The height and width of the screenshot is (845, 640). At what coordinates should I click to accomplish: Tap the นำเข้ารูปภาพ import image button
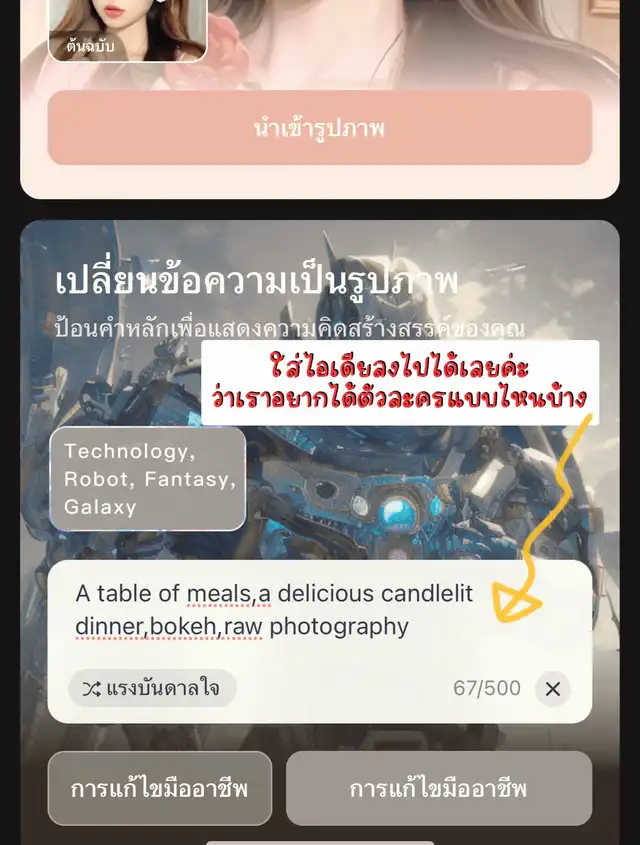[x=319, y=128]
